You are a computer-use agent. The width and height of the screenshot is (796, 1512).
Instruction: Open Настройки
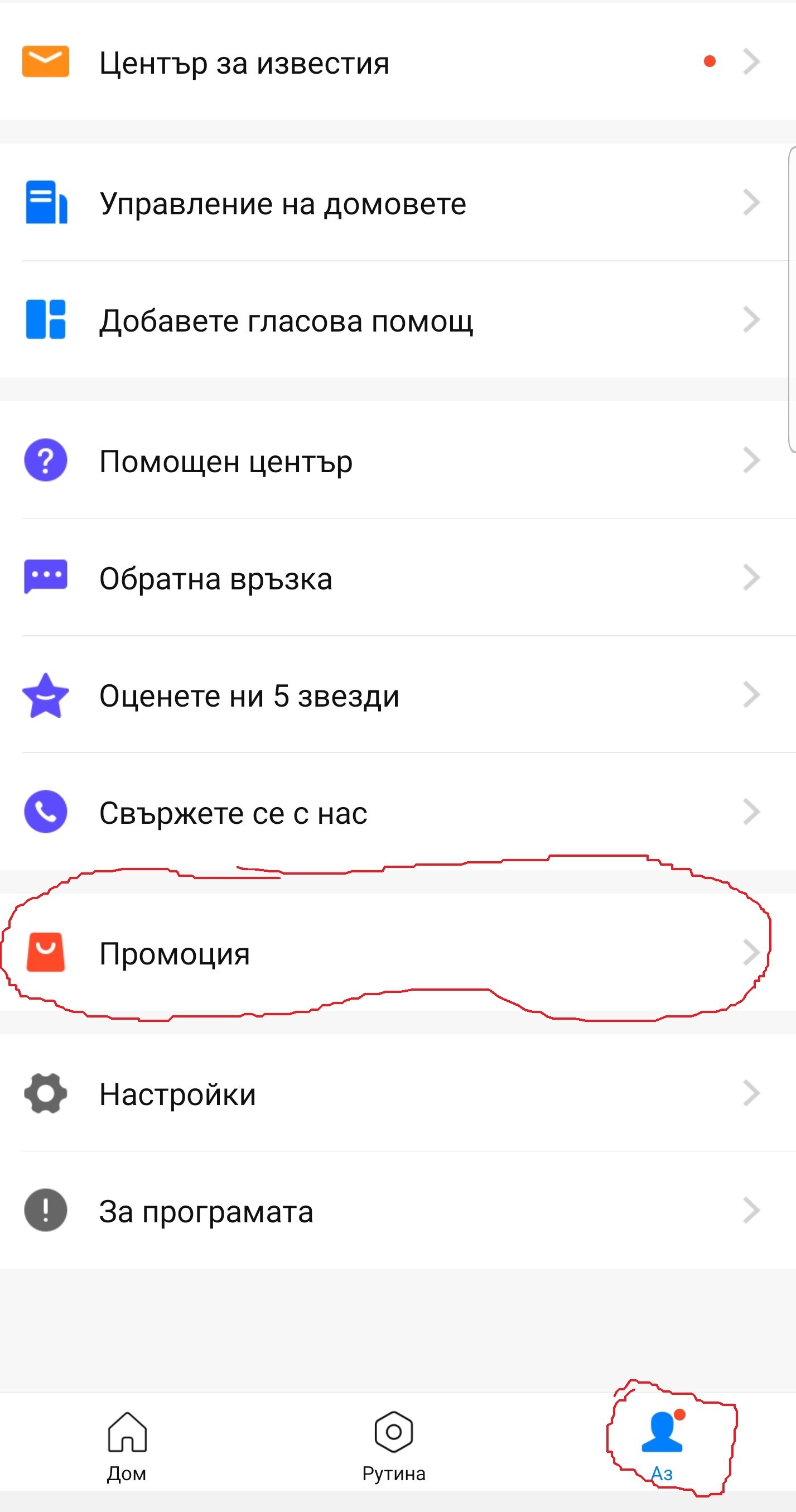pos(398,1093)
